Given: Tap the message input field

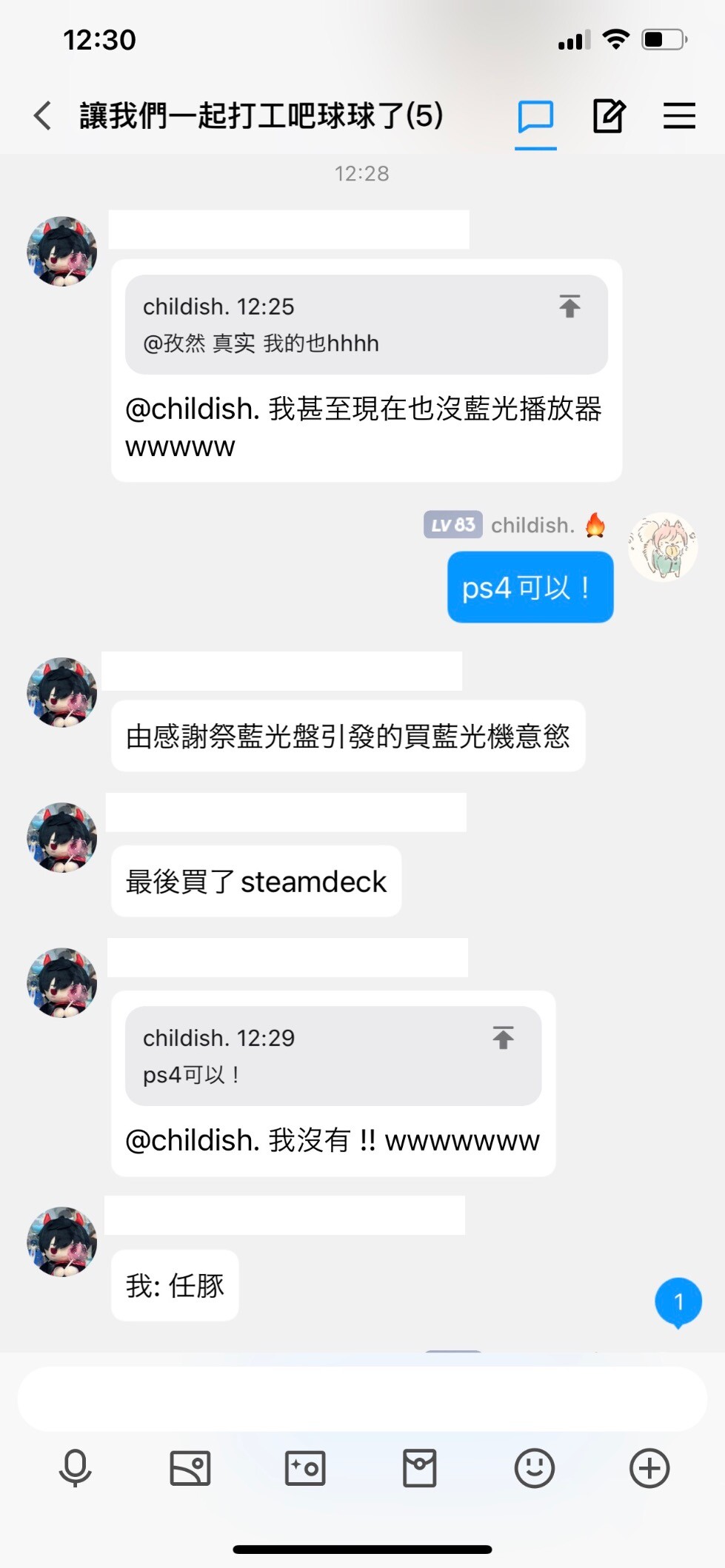Looking at the screenshot, I should 362,1398.
